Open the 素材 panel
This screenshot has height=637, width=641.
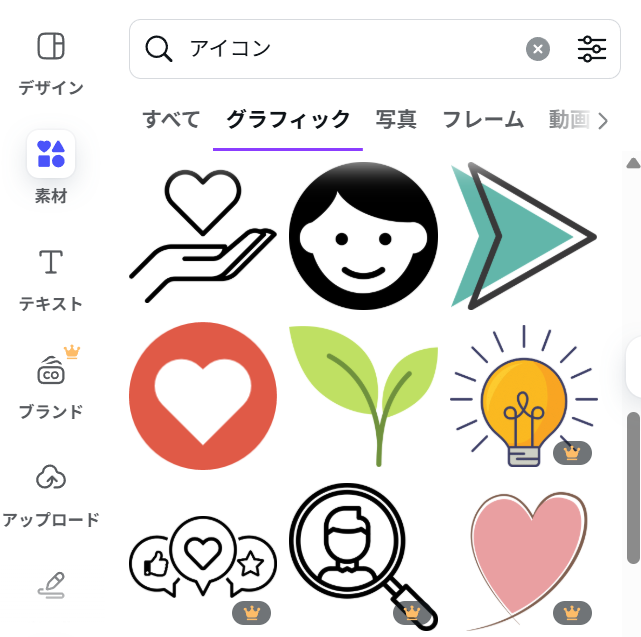pos(50,168)
